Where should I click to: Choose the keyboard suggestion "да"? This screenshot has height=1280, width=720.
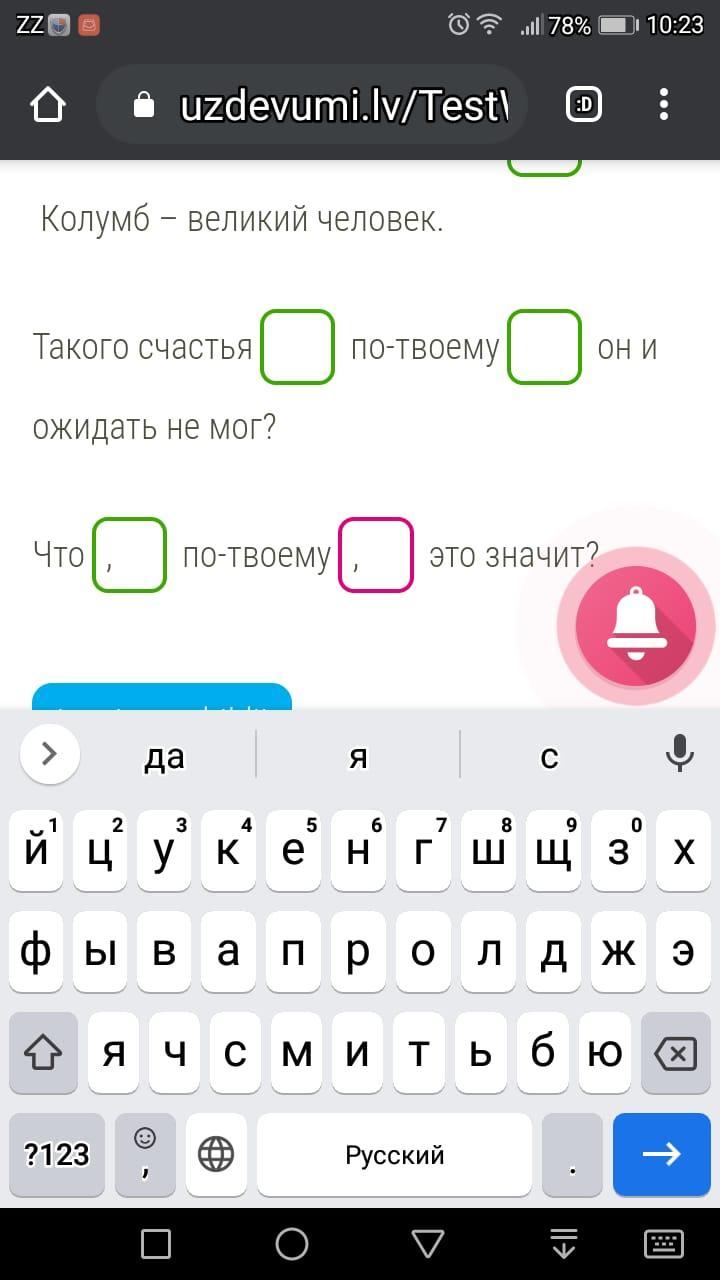pyautogui.click(x=165, y=757)
